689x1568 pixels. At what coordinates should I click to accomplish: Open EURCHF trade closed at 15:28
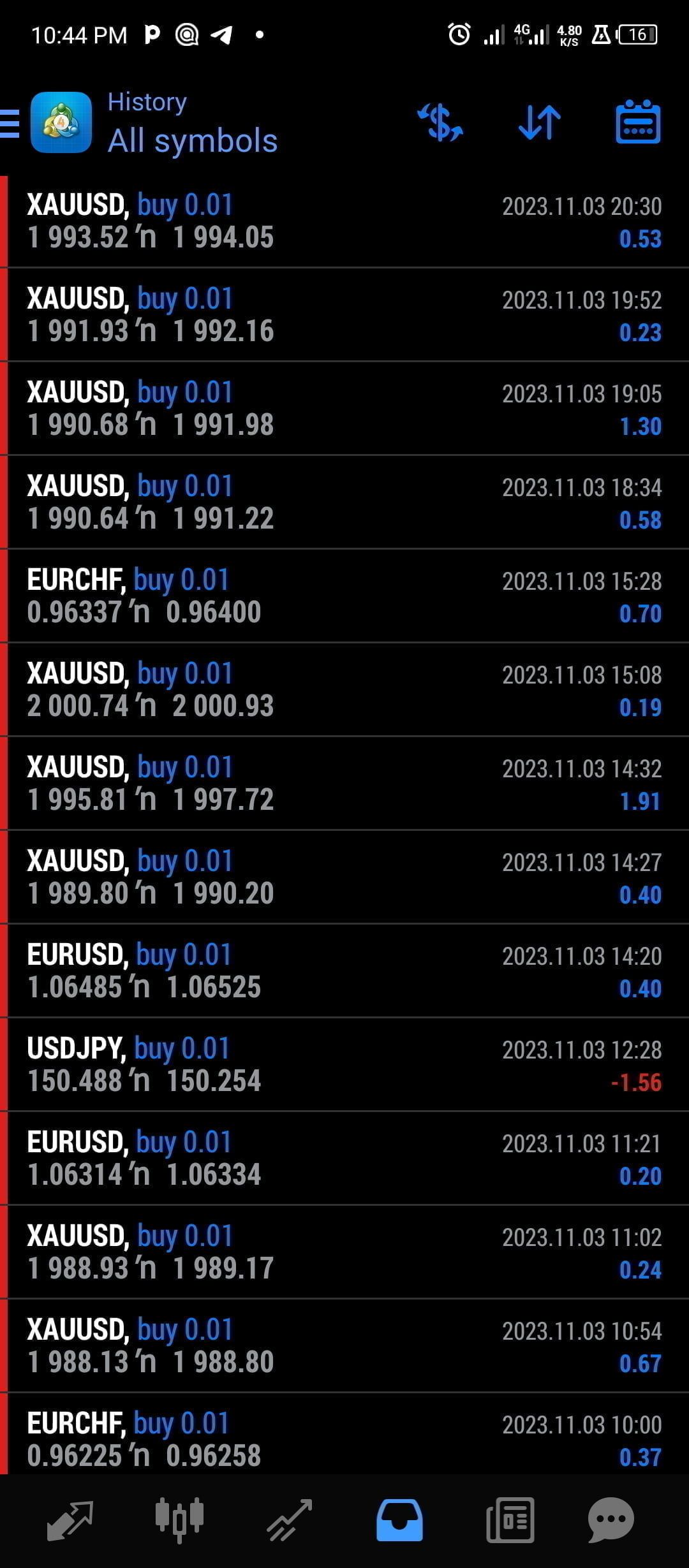tap(344, 596)
